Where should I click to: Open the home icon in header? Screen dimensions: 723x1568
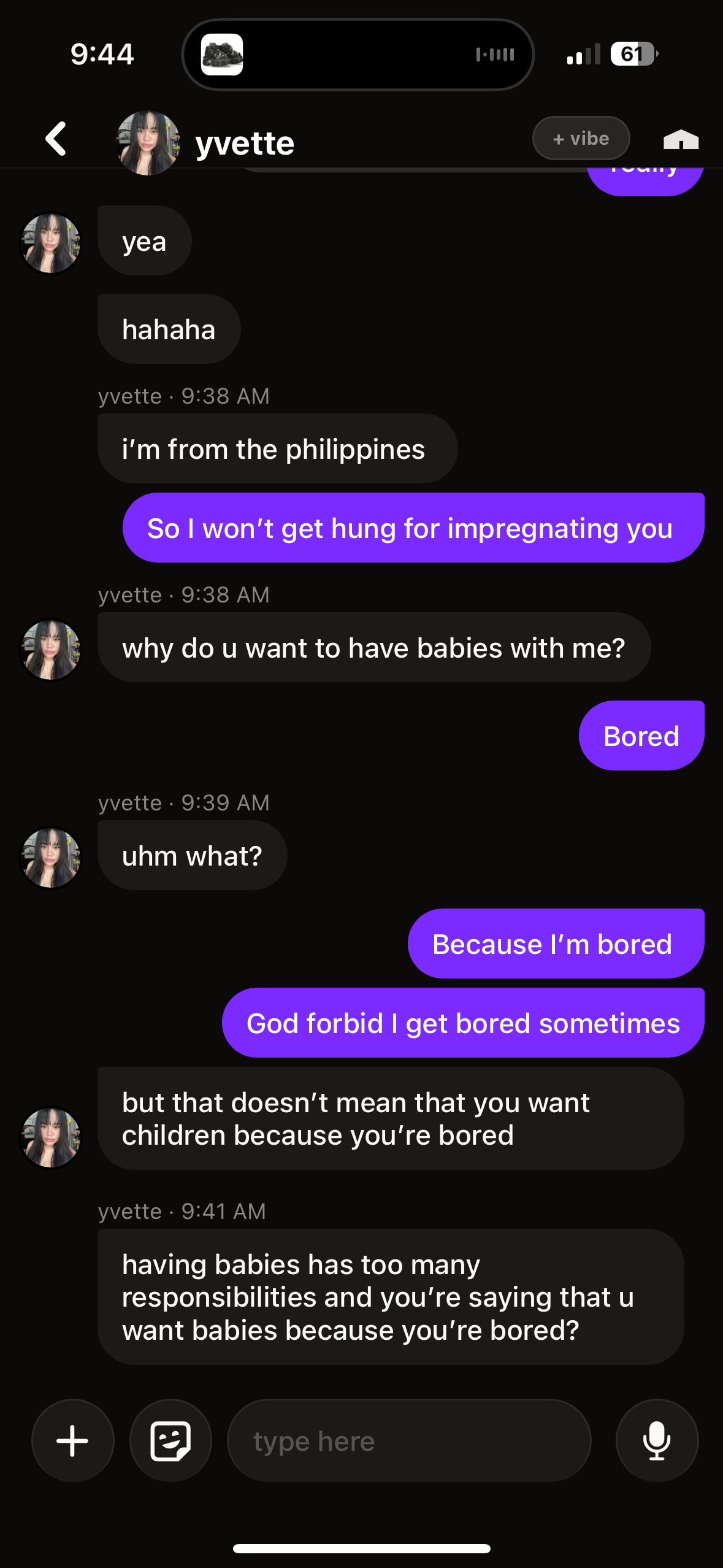point(681,140)
